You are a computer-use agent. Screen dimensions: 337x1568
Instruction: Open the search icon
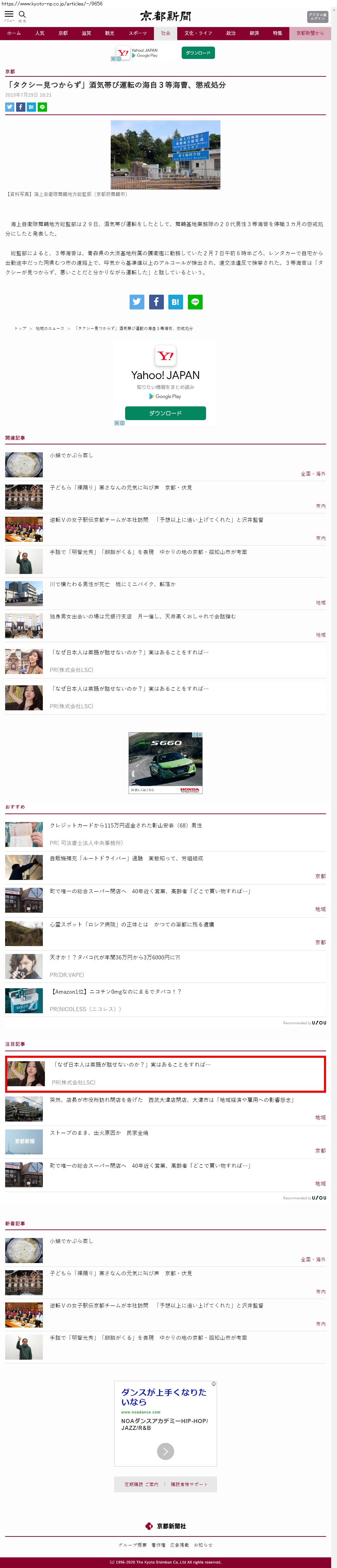click(23, 15)
